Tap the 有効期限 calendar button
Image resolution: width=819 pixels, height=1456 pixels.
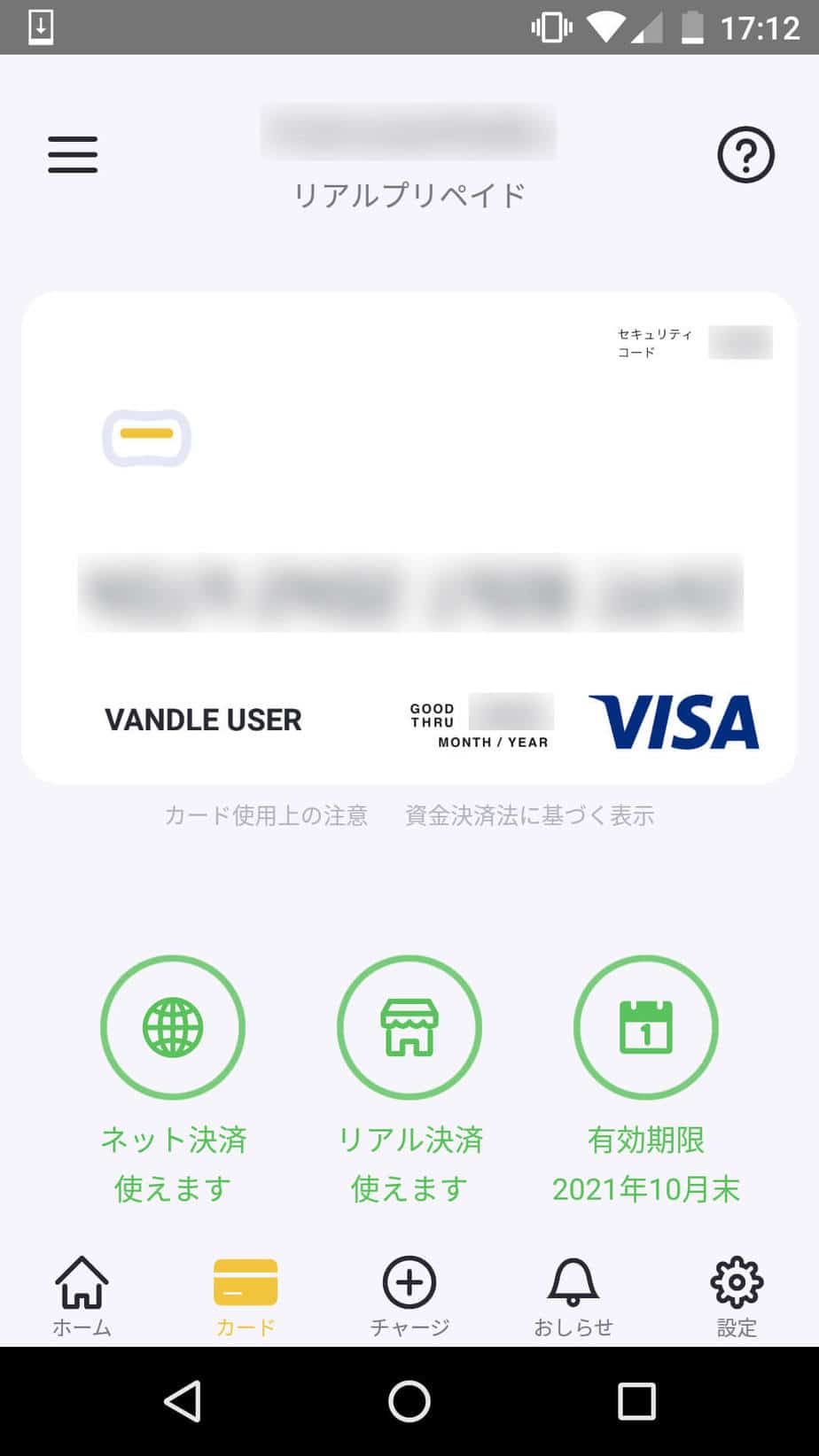[x=645, y=1027]
